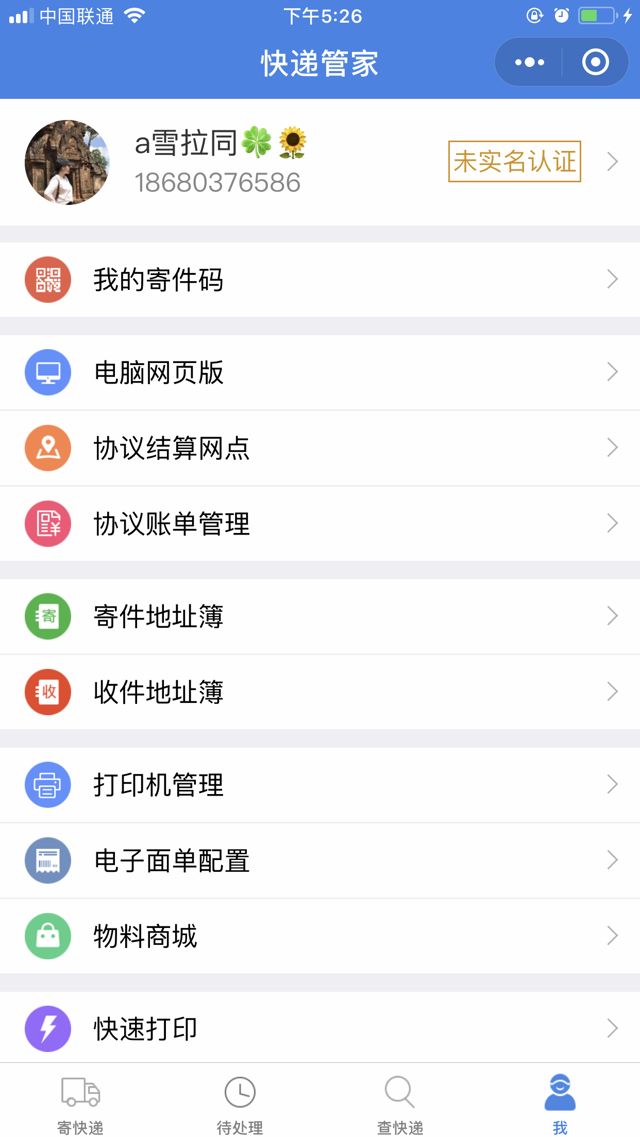Screen dimensions: 640x1137
Task: Select 快速打印
Action: click(320, 1028)
